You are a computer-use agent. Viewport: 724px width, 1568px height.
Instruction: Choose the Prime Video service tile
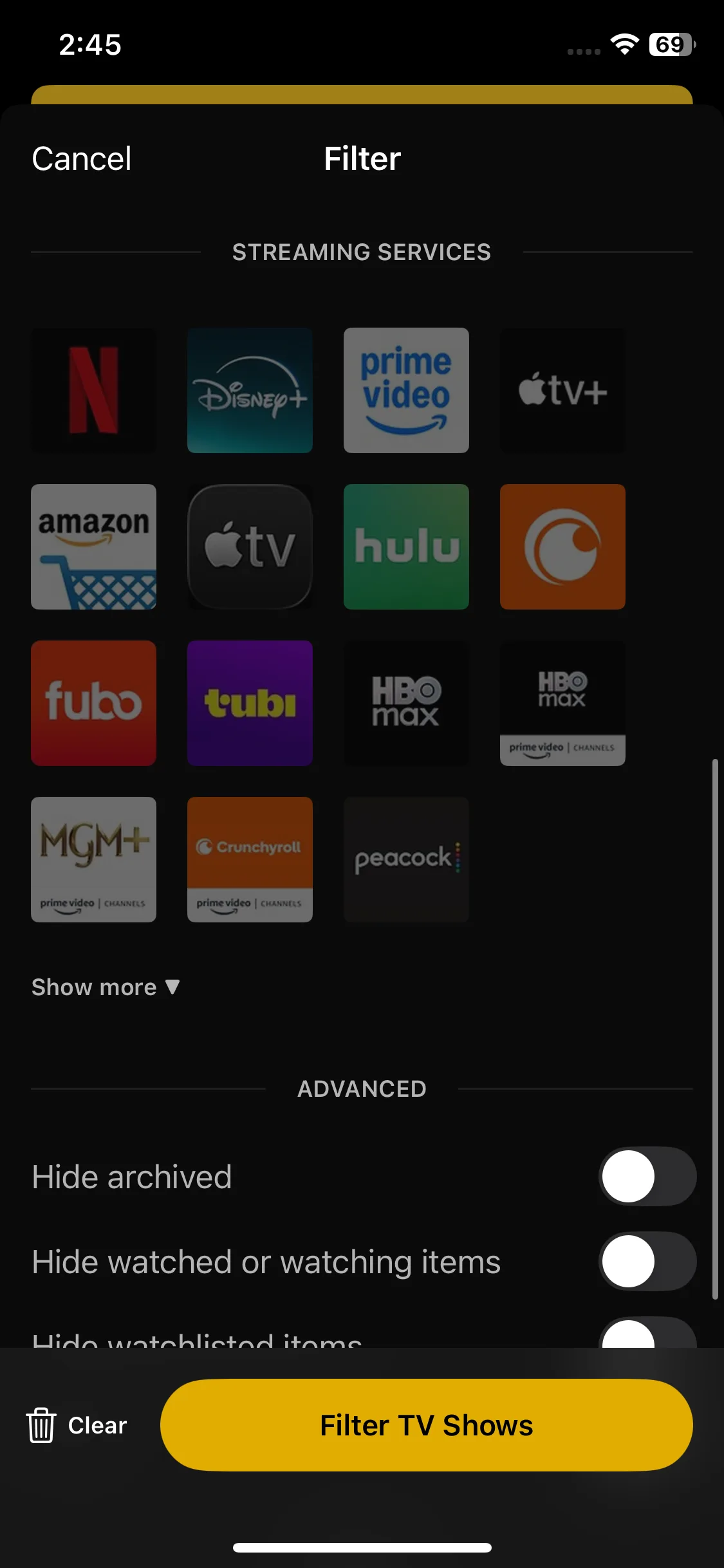[x=406, y=390]
